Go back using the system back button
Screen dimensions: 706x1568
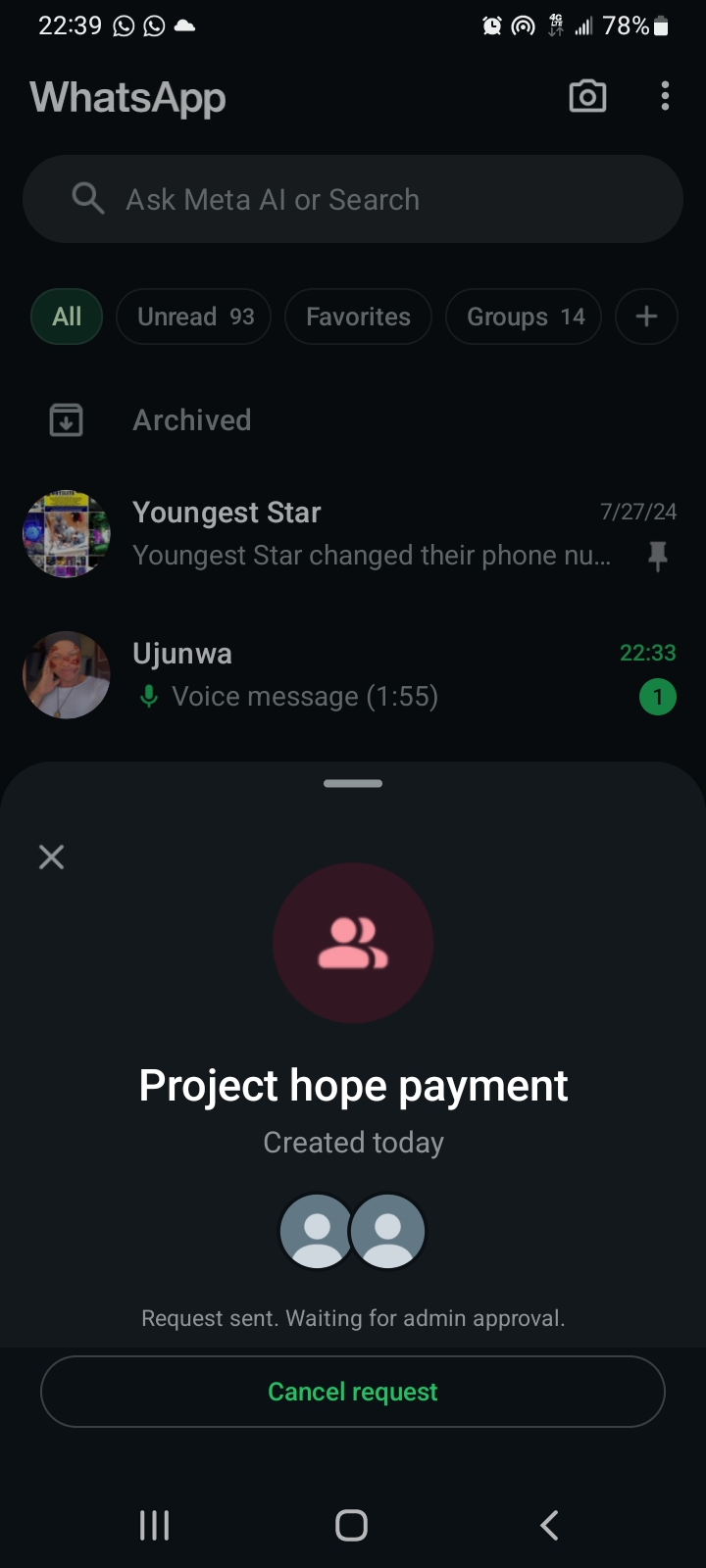pos(549,1525)
